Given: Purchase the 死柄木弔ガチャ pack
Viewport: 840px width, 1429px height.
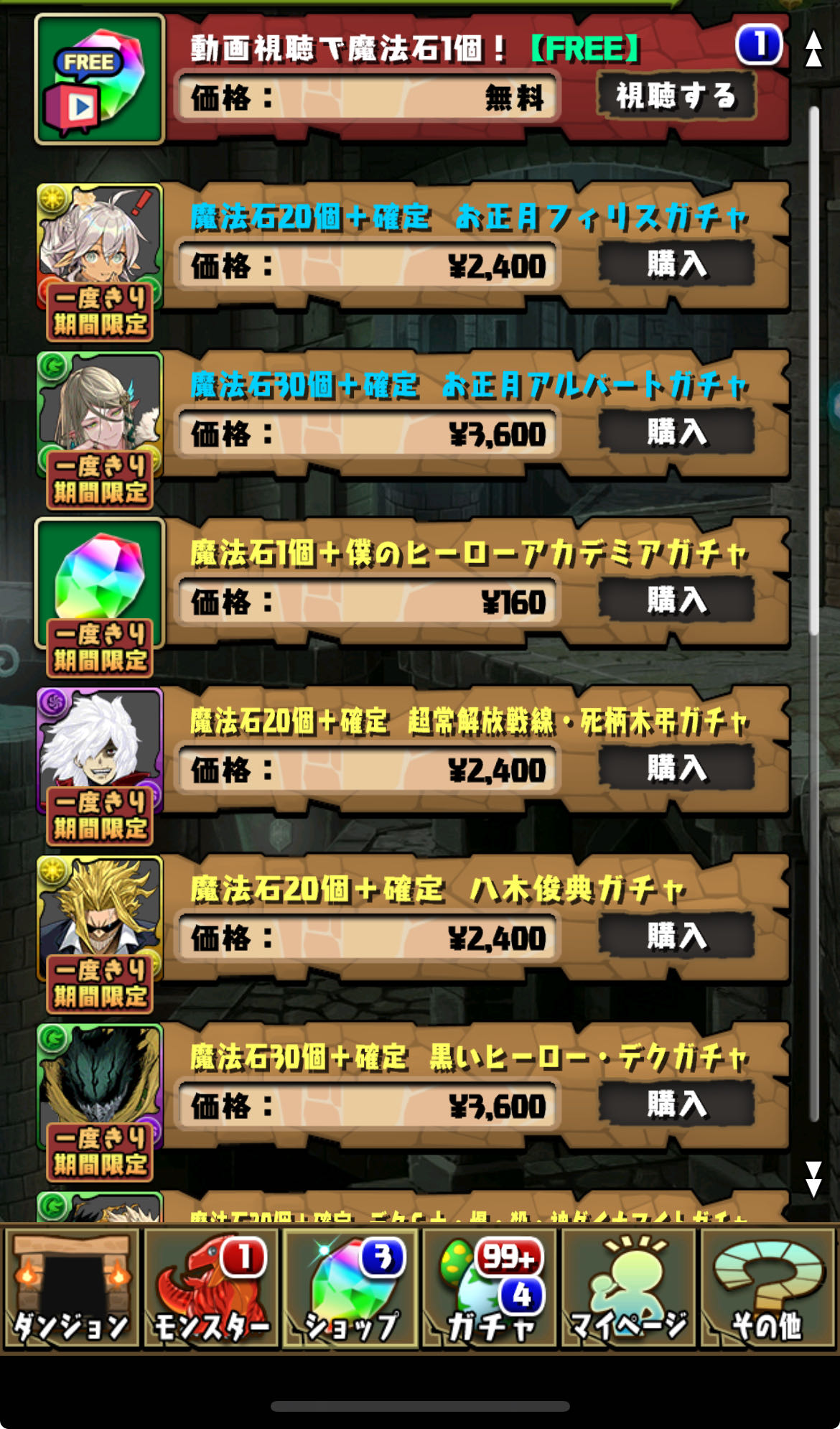Looking at the screenshot, I should point(676,768).
